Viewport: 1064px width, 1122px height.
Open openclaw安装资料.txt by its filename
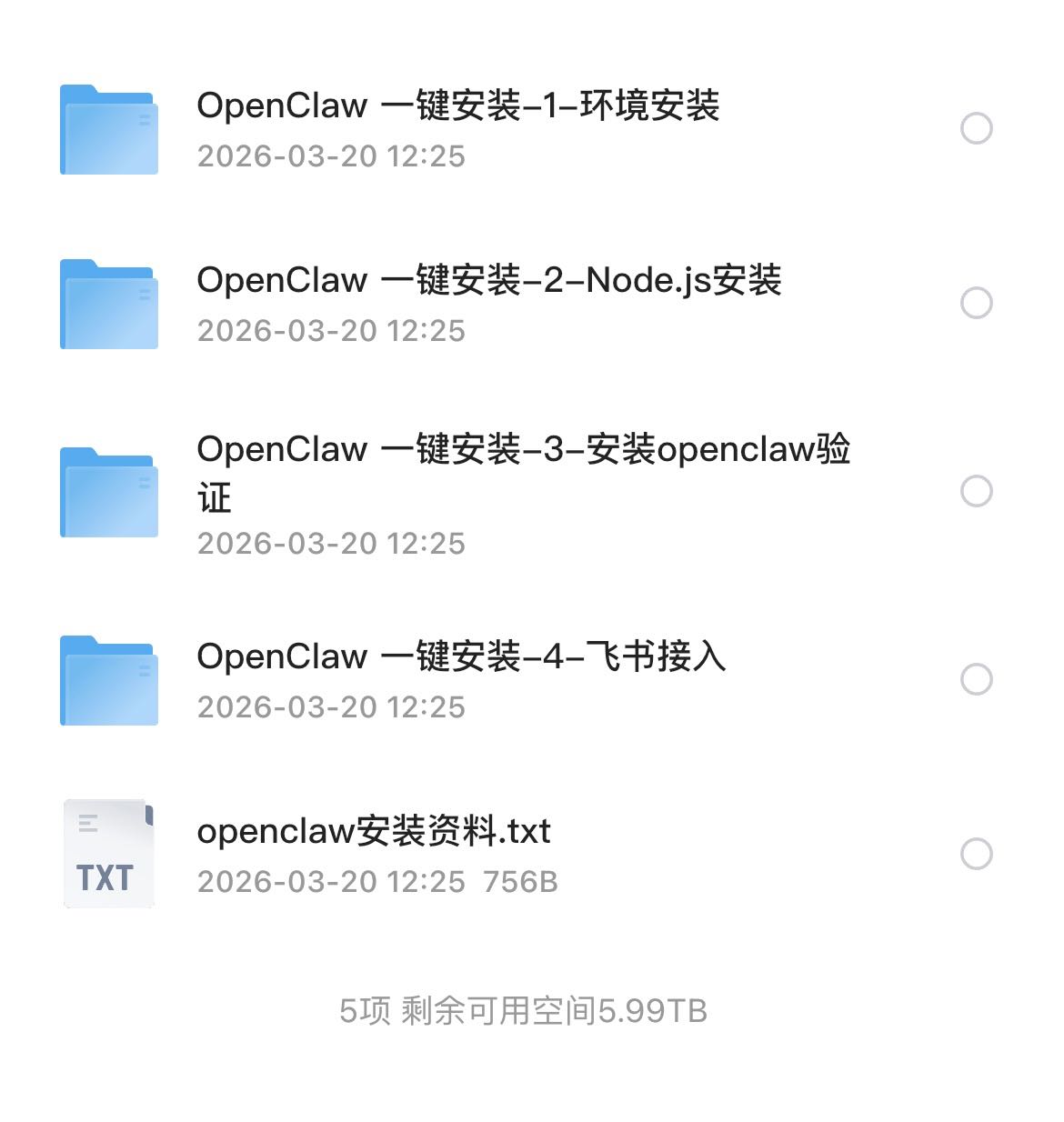click(375, 830)
